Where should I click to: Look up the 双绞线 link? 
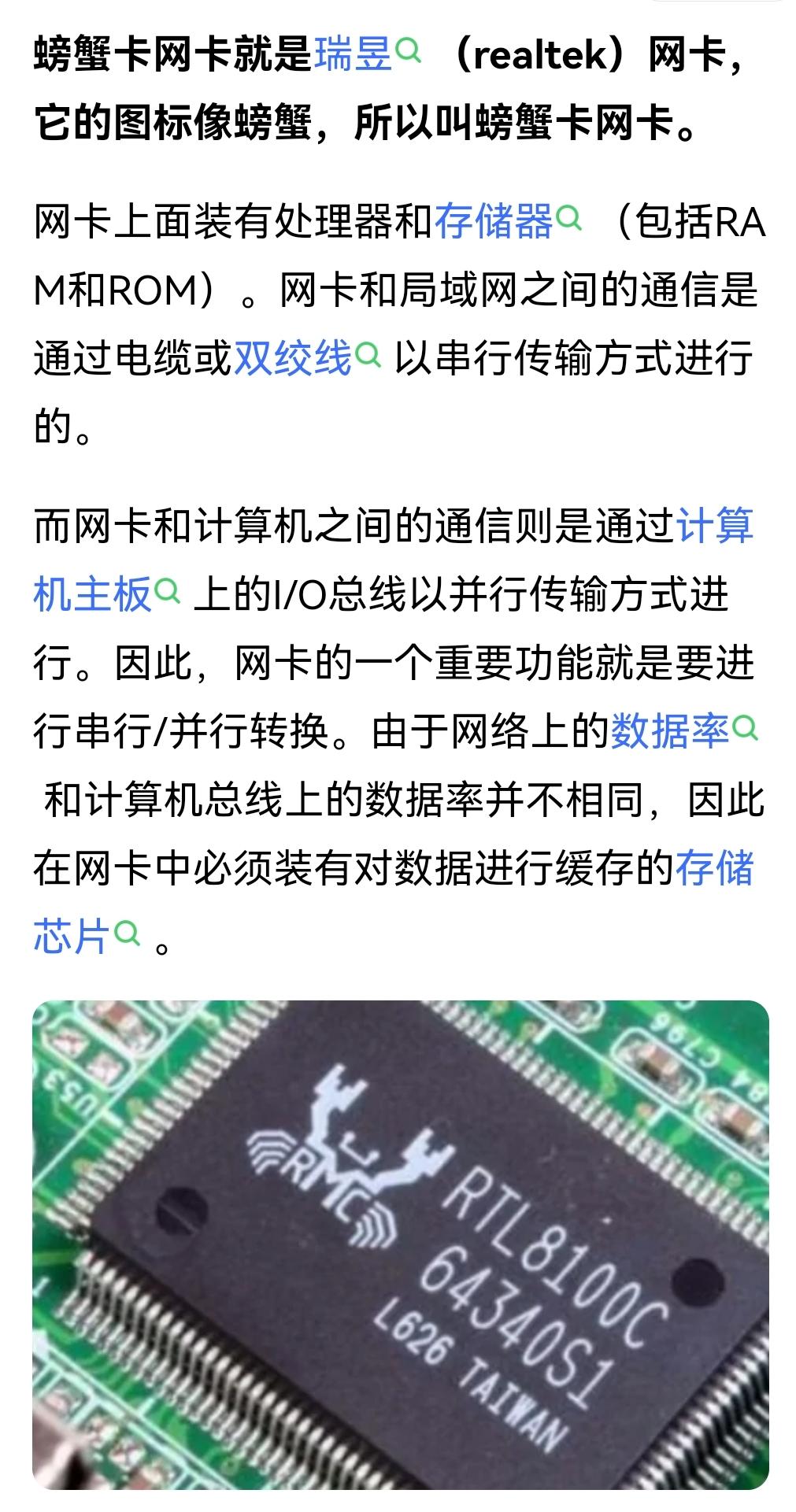(x=293, y=359)
